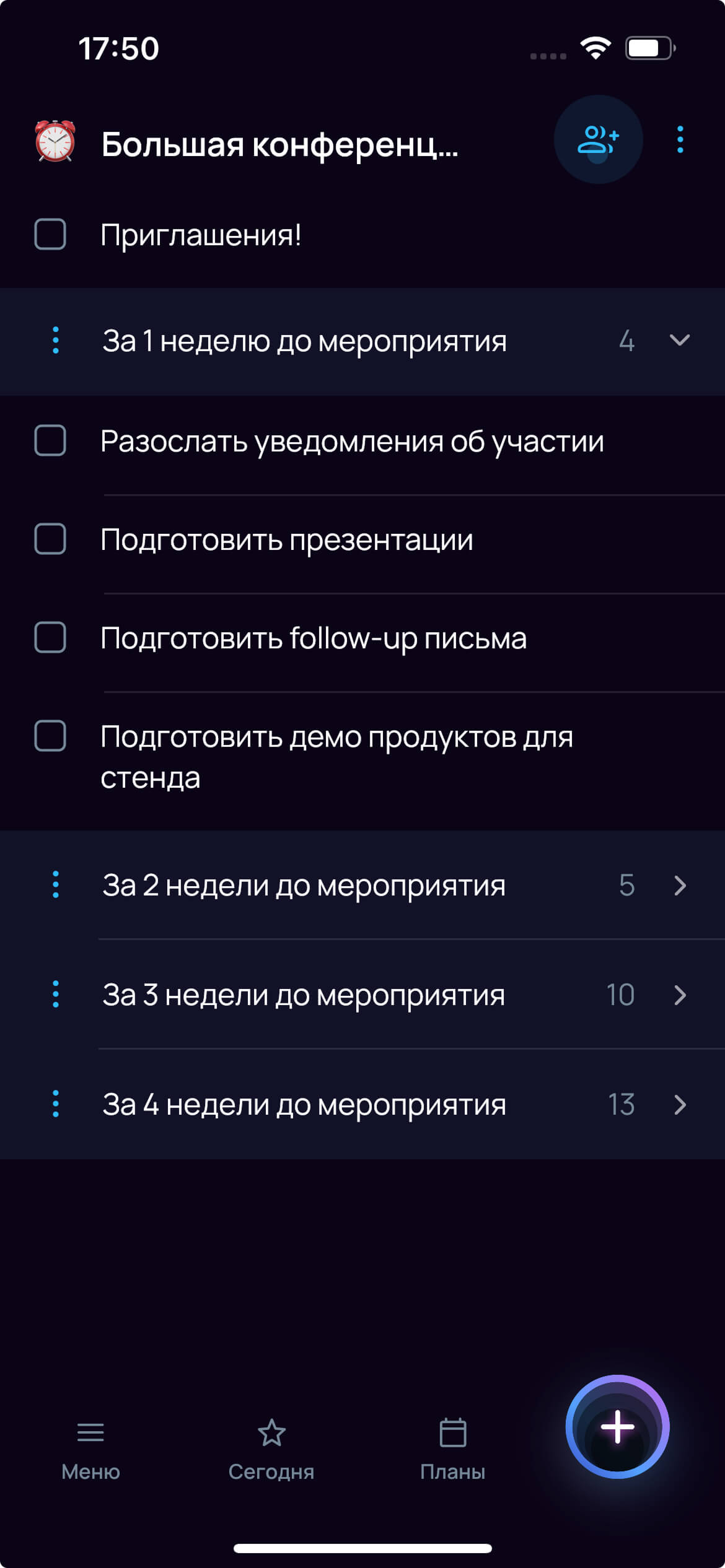Expand the За 4 недели до мероприятия section
This screenshot has height=1568, width=725.
pyautogui.click(x=680, y=1105)
